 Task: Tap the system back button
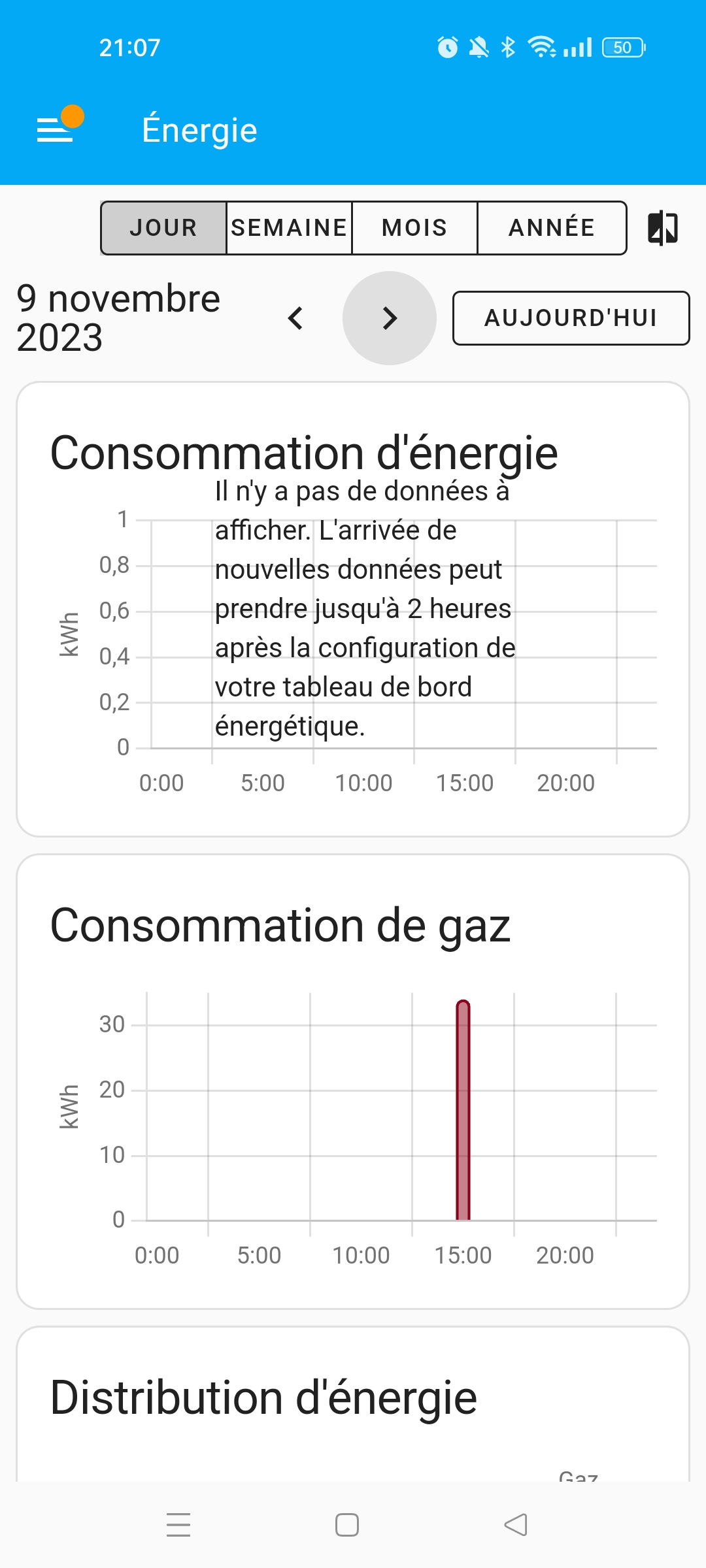click(x=516, y=1525)
